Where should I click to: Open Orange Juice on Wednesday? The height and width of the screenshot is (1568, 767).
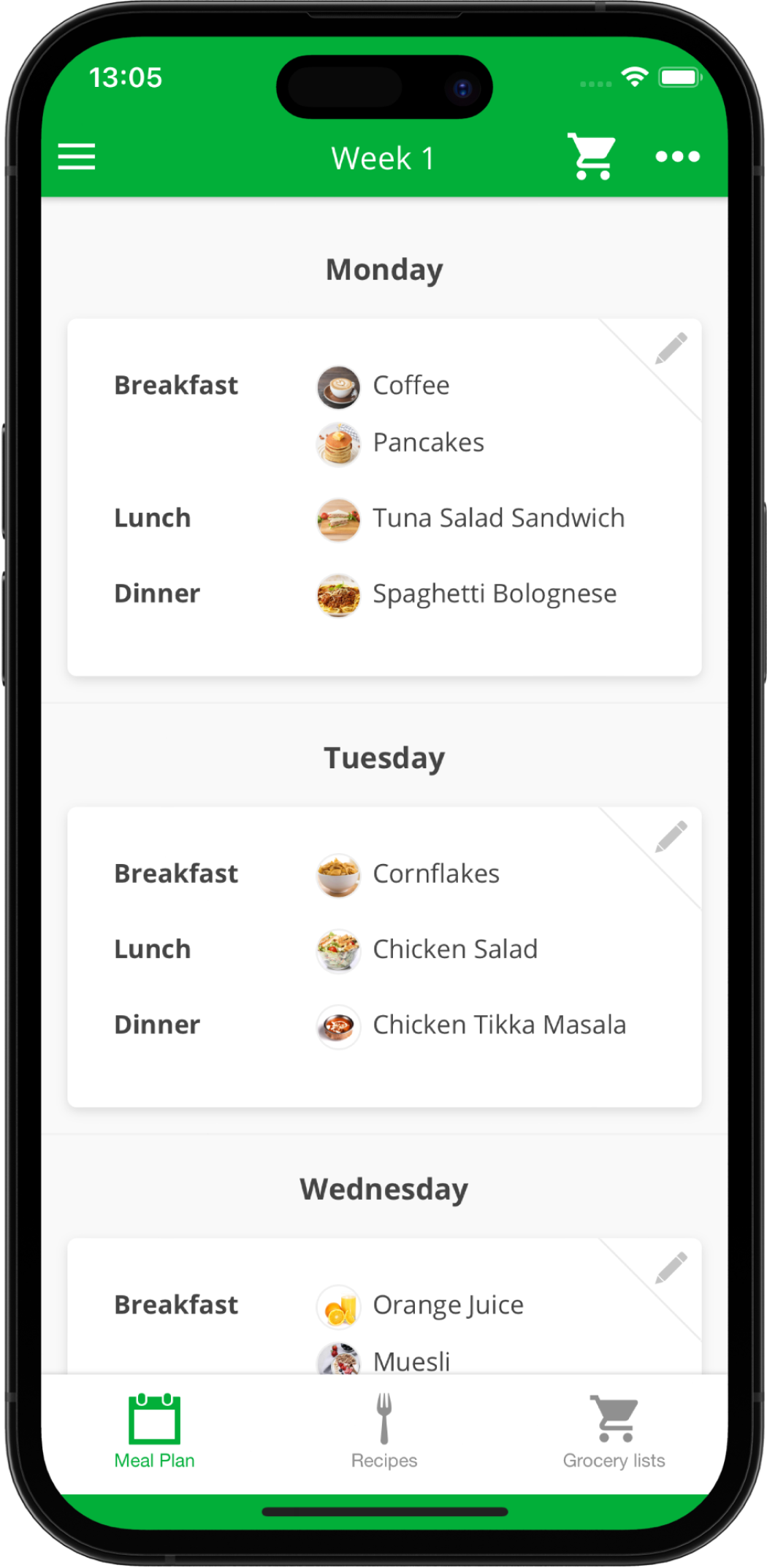pyautogui.click(x=448, y=1305)
